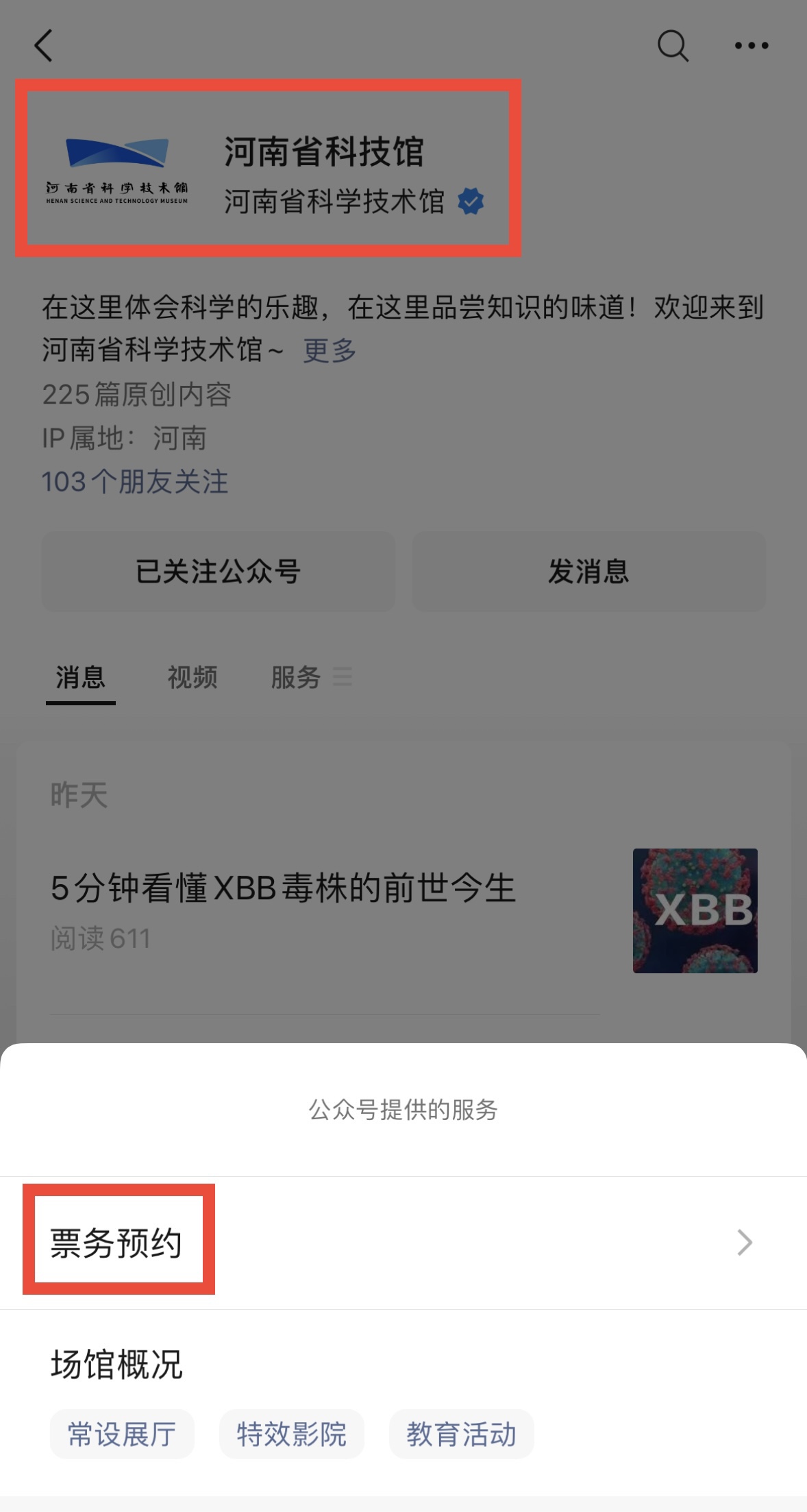
Task: Tap the 已关注公众号 button
Action: [218, 571]
